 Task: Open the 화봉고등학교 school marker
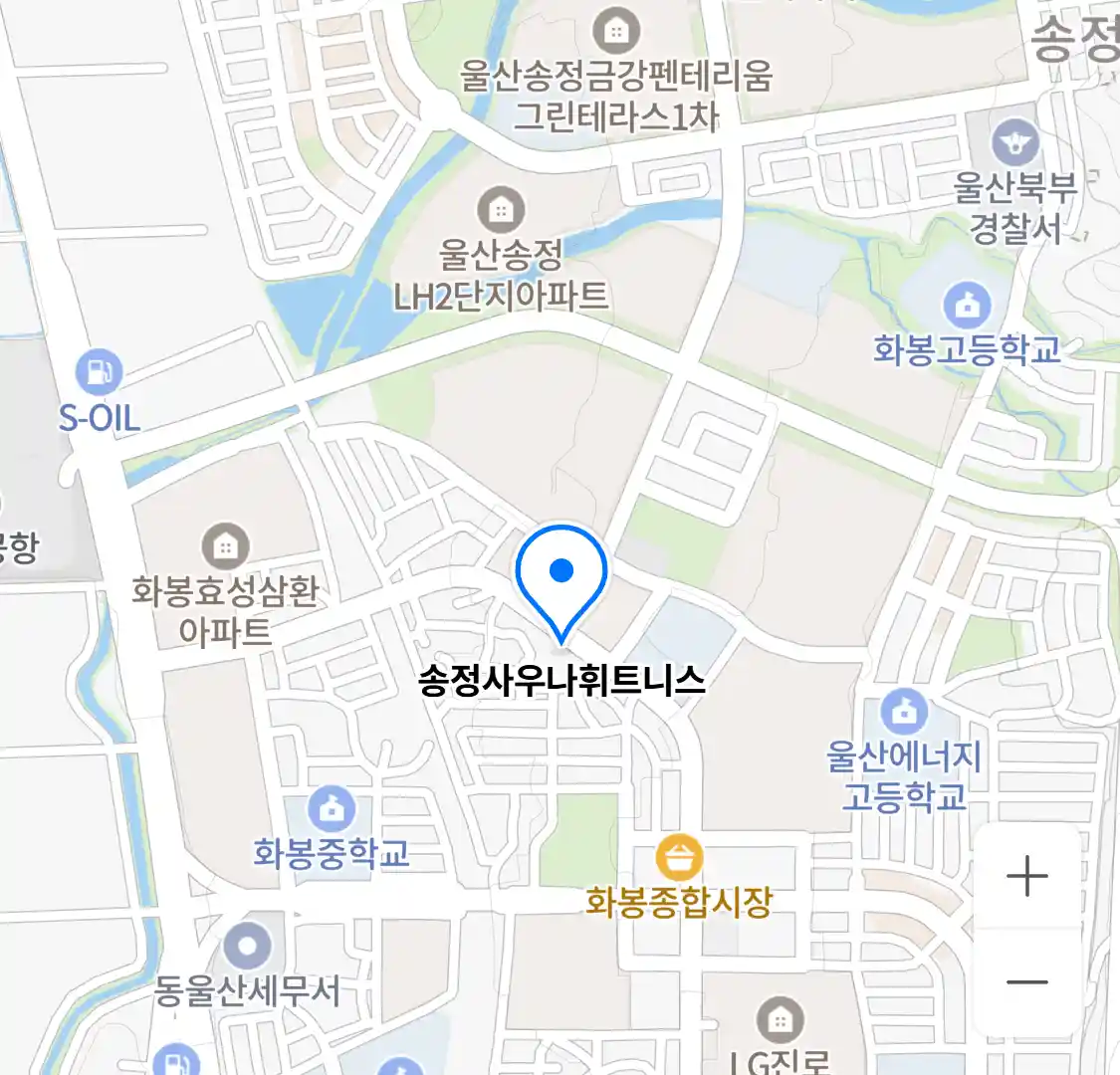coord(966,307)
